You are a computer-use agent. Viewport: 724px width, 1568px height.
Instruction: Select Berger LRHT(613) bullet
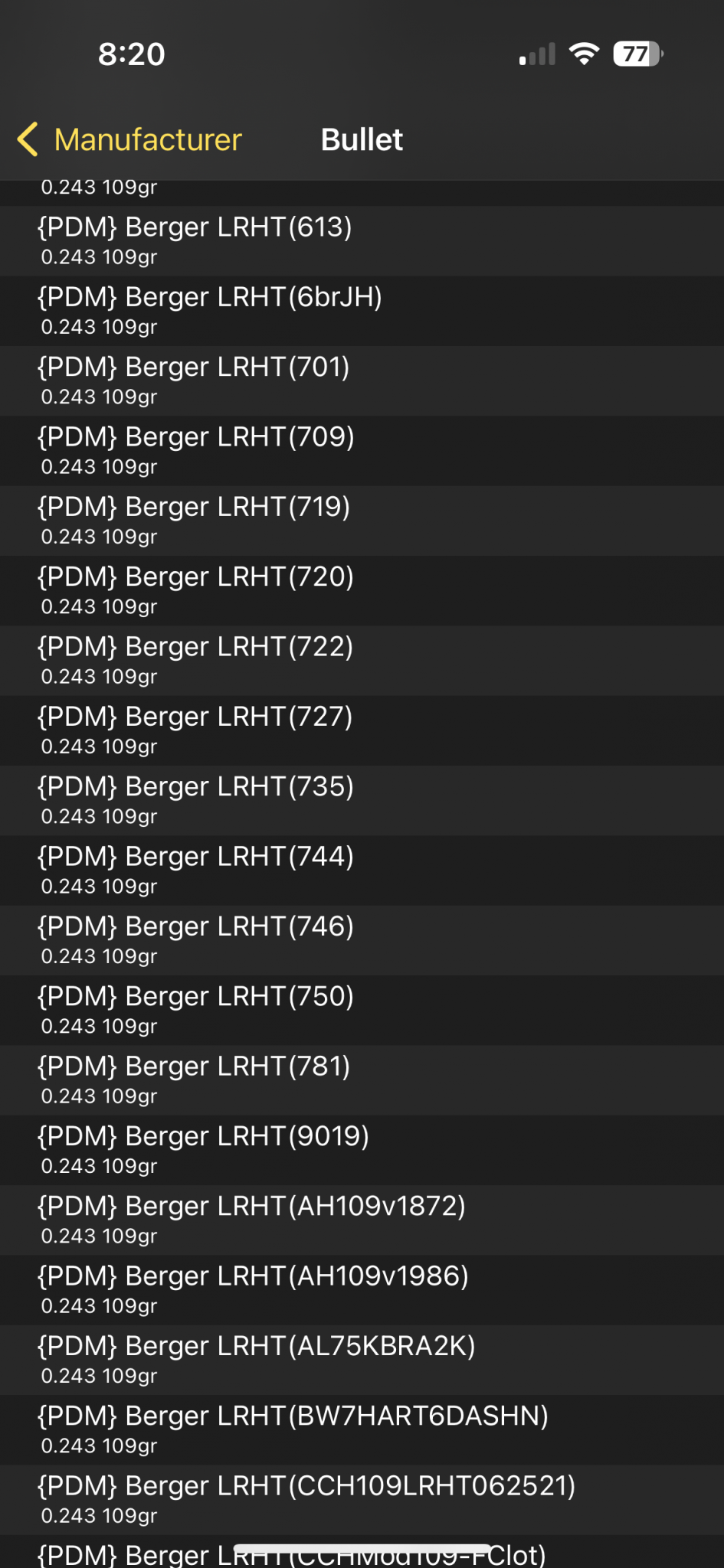(x=362, y=240)
